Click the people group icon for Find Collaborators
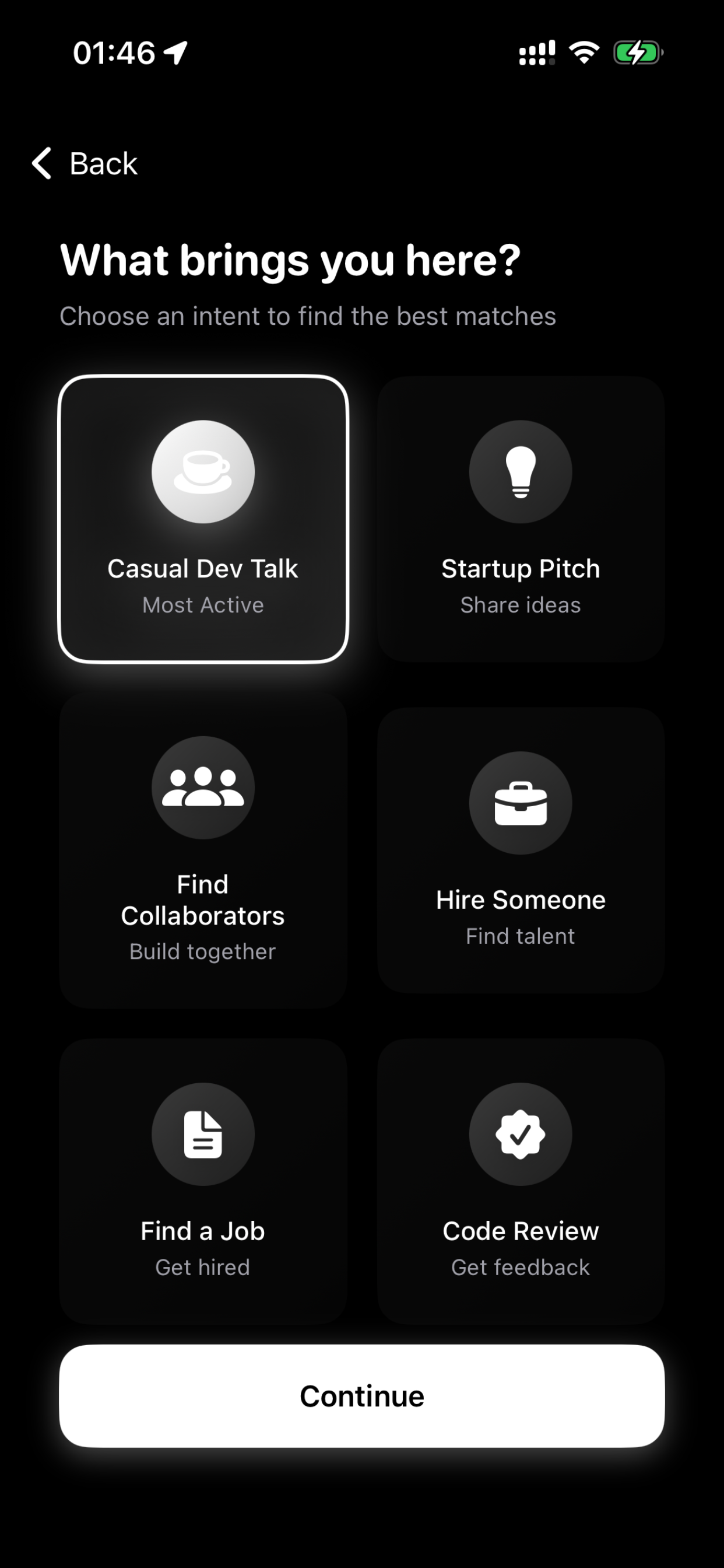The width and height of the screenshot is (724, 1568). (203, 787)
